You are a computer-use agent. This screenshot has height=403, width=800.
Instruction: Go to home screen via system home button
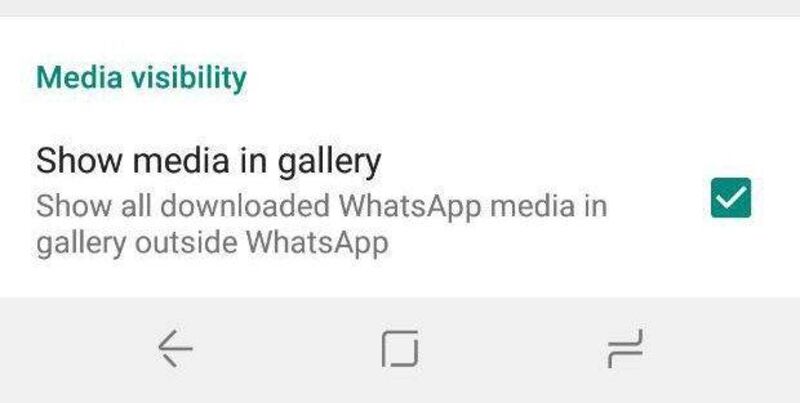tap(400, 349)
